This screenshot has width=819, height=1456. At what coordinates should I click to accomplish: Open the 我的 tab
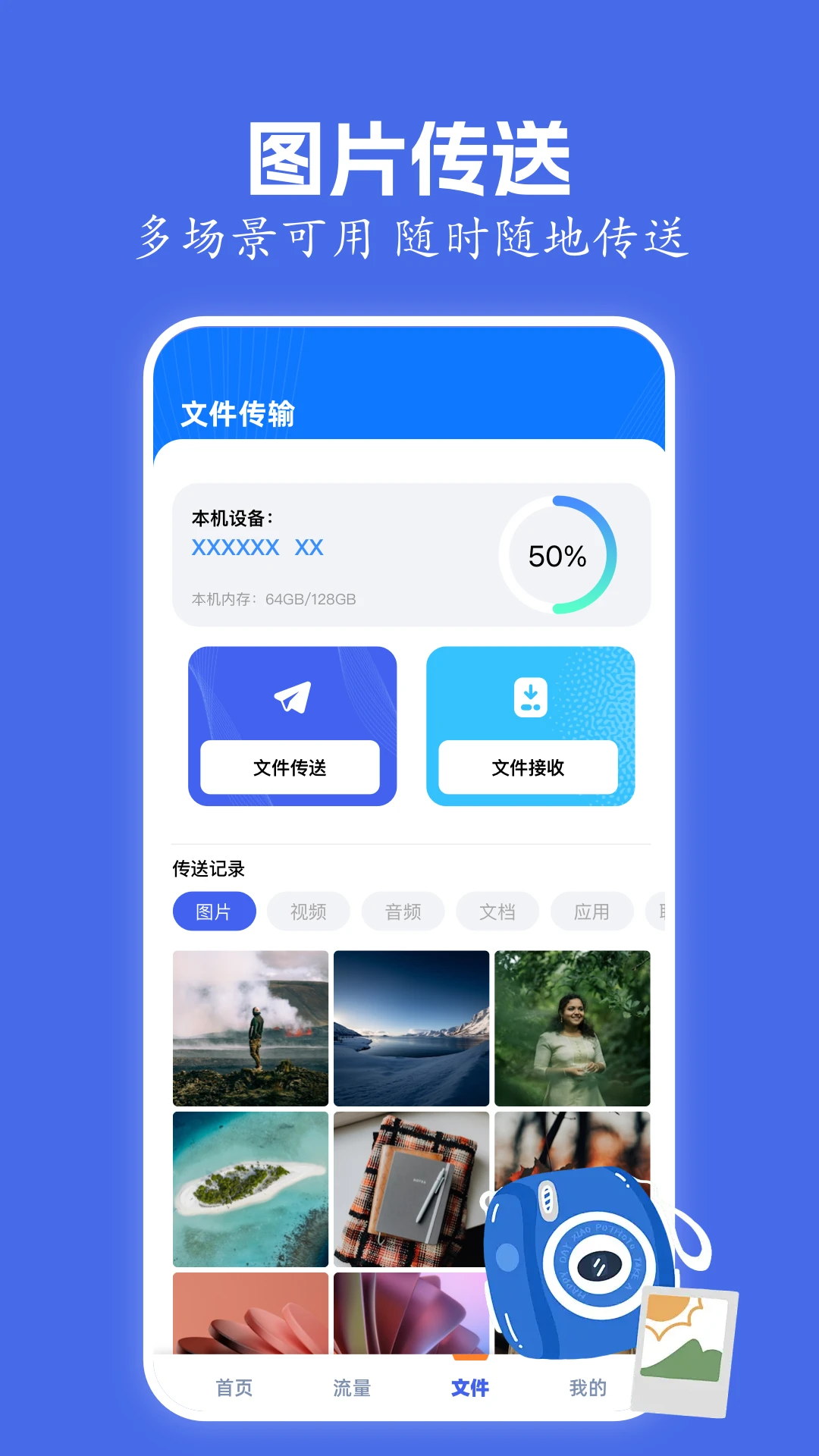pyautogui.click(x=586, y=1387)
